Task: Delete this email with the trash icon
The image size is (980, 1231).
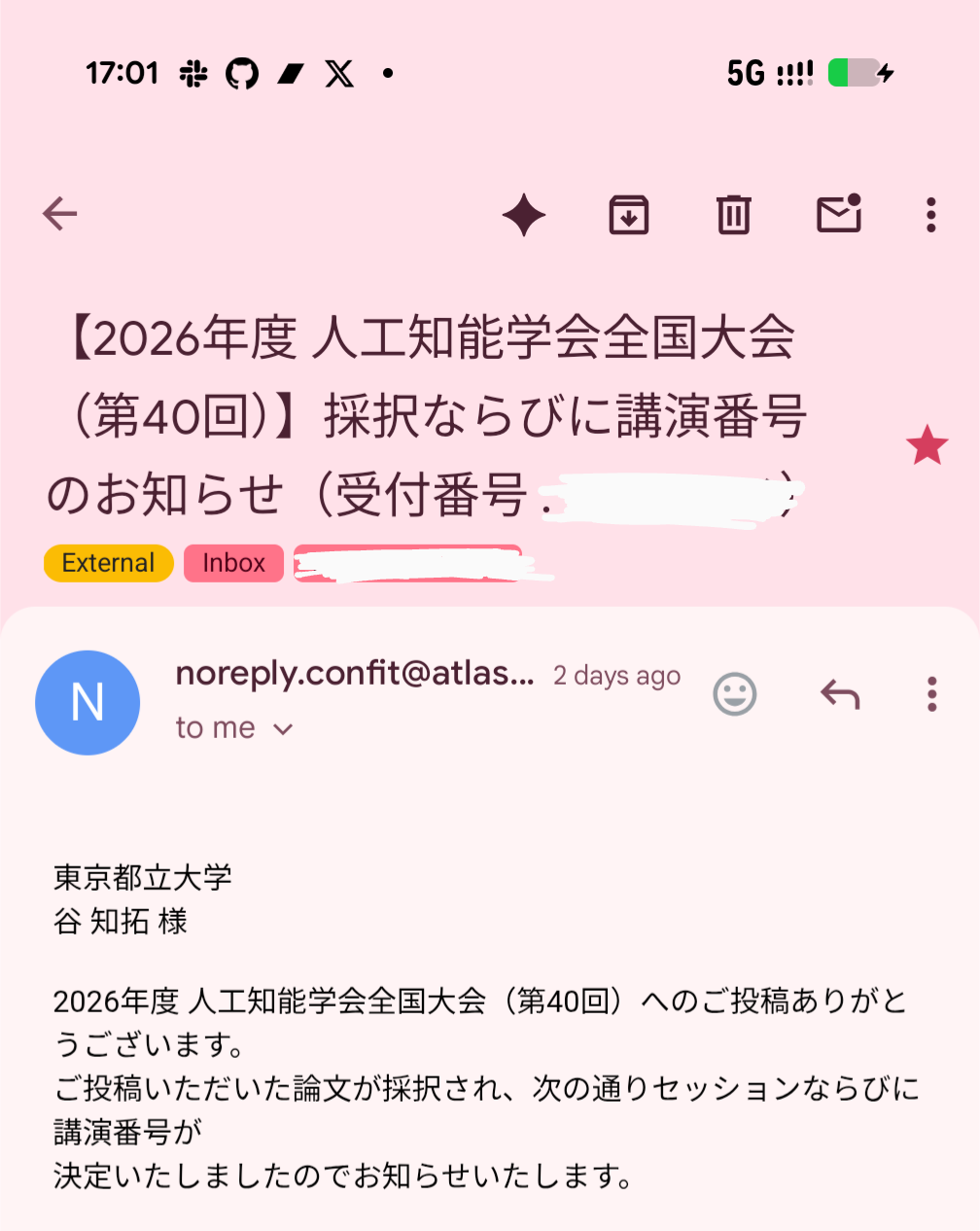Action: tap(733, 215)
